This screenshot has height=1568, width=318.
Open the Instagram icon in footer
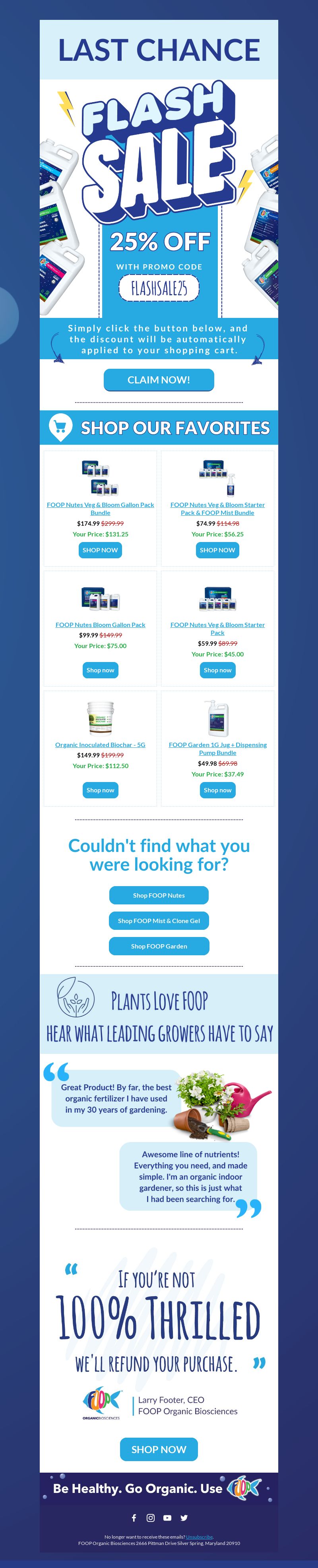point(151,1518)
